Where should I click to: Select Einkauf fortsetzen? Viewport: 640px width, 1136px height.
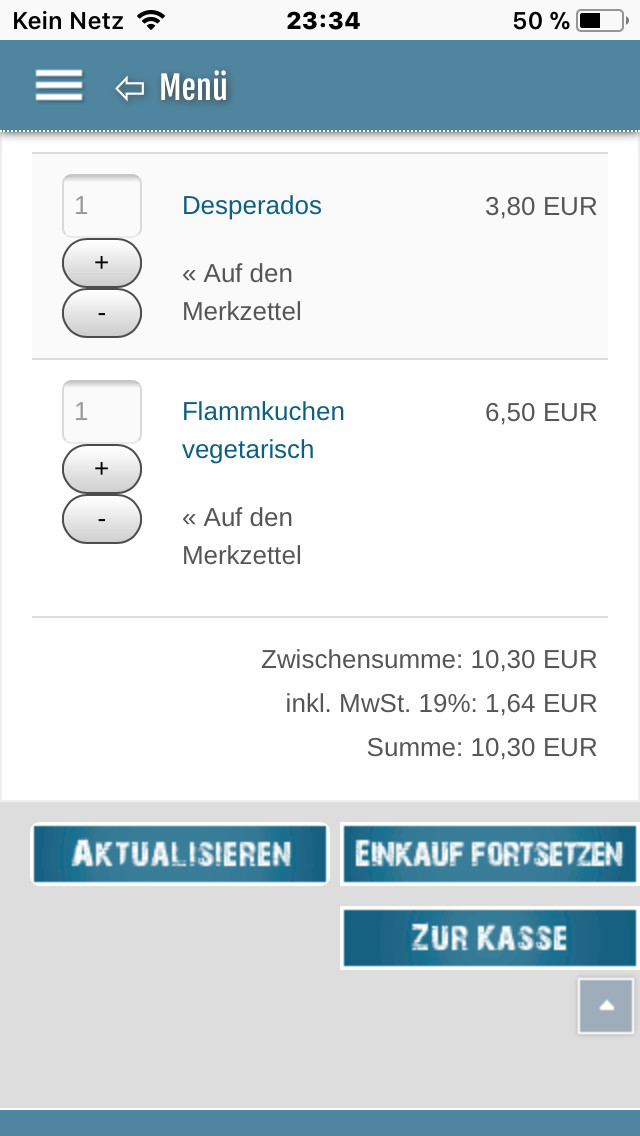[489, 854]
